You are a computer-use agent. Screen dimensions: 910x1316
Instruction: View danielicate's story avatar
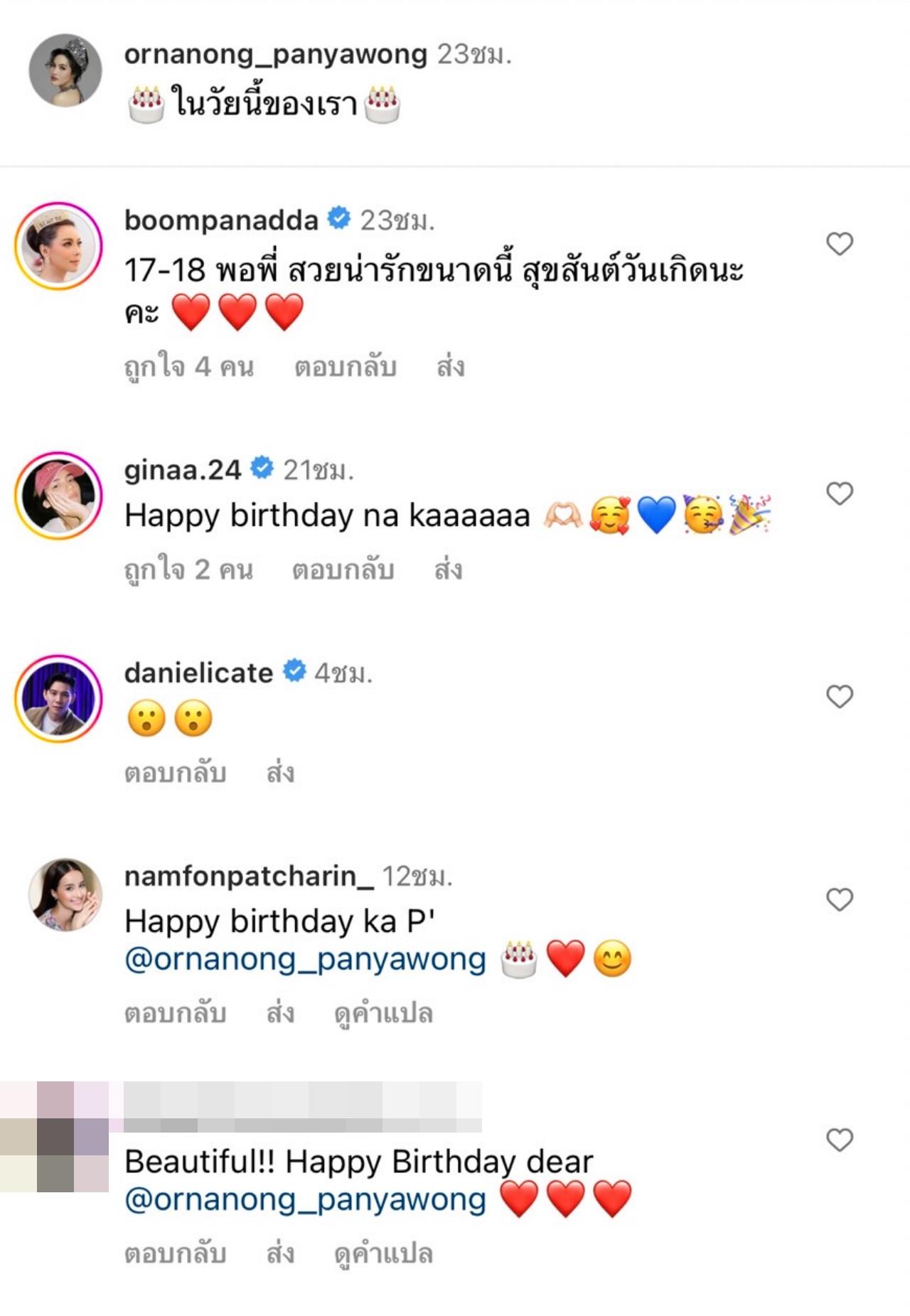pos(58,698)
